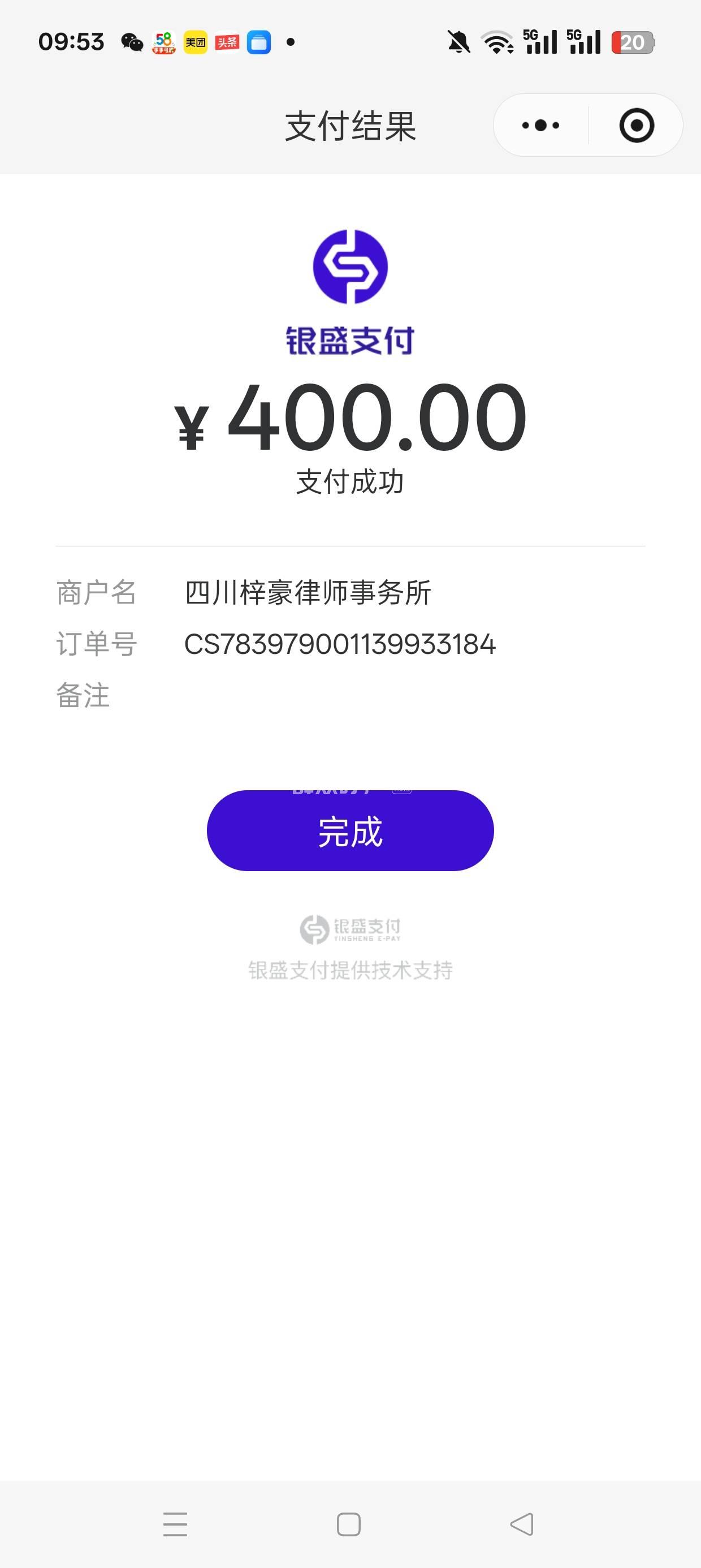
Task: Tap the 完成 button to finish
Action: point(350,831)
